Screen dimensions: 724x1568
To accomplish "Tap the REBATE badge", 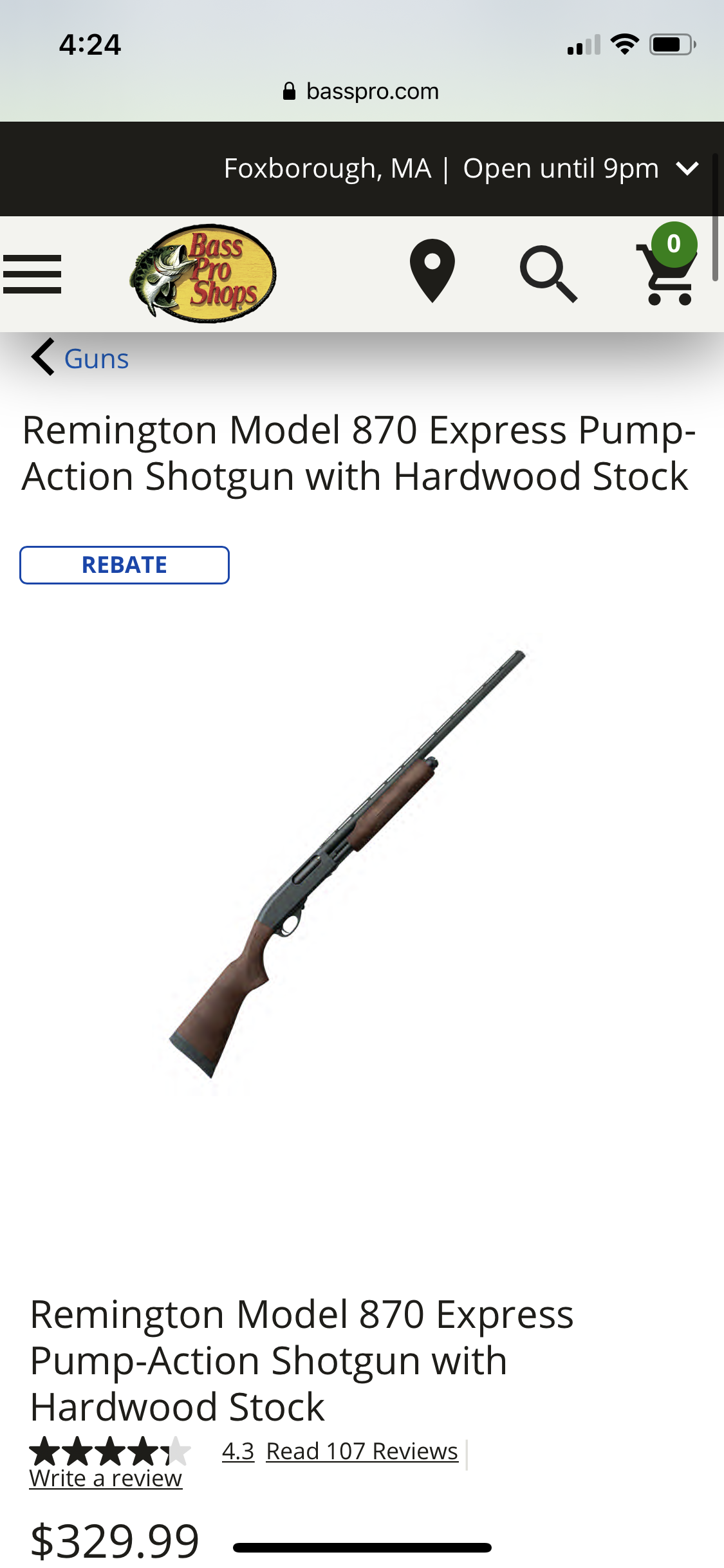I will [124, 565].
